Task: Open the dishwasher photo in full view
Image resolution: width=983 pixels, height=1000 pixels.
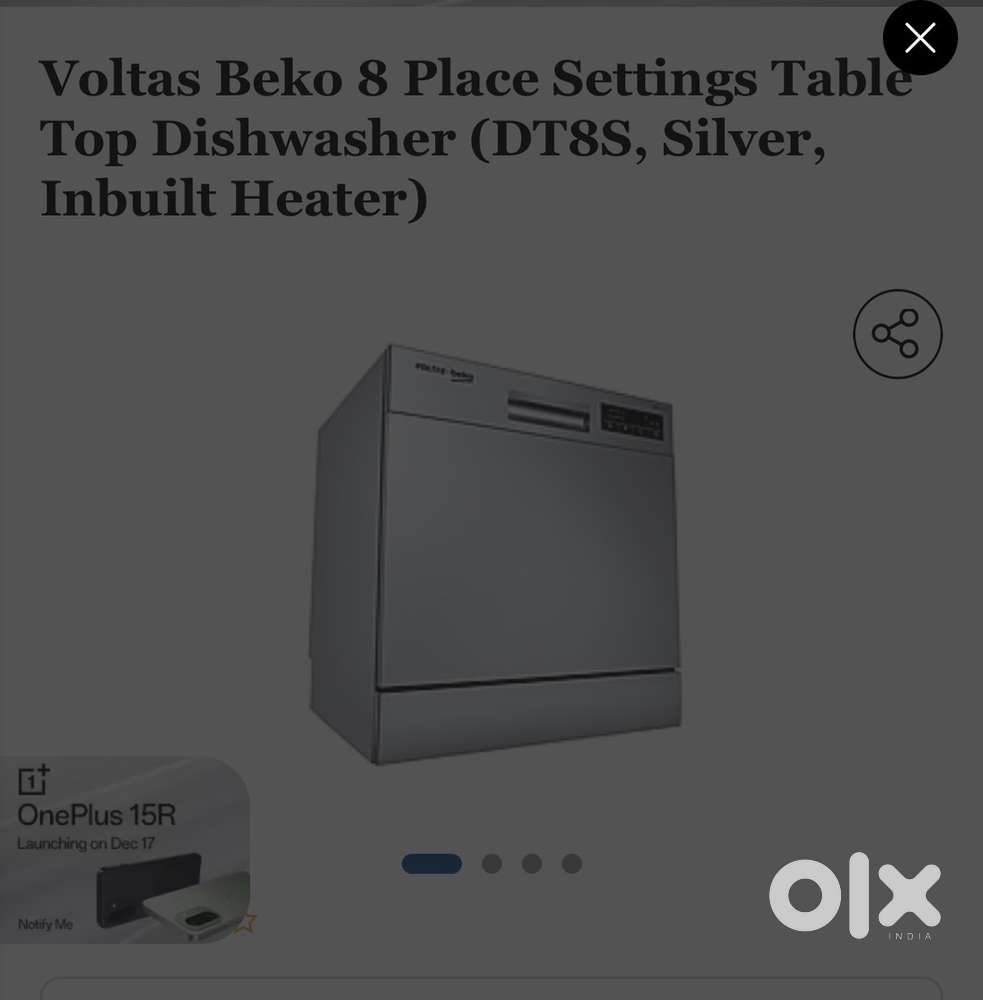Action: [492, 550]
